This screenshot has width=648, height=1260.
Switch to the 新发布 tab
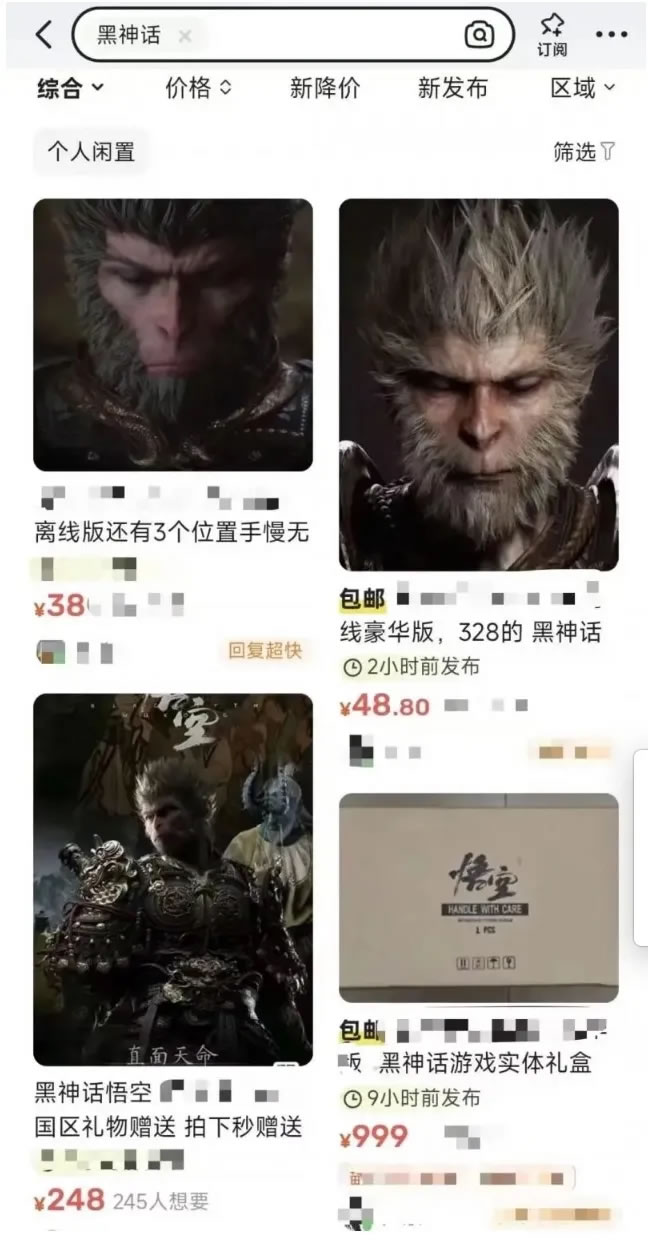(452, 88)
